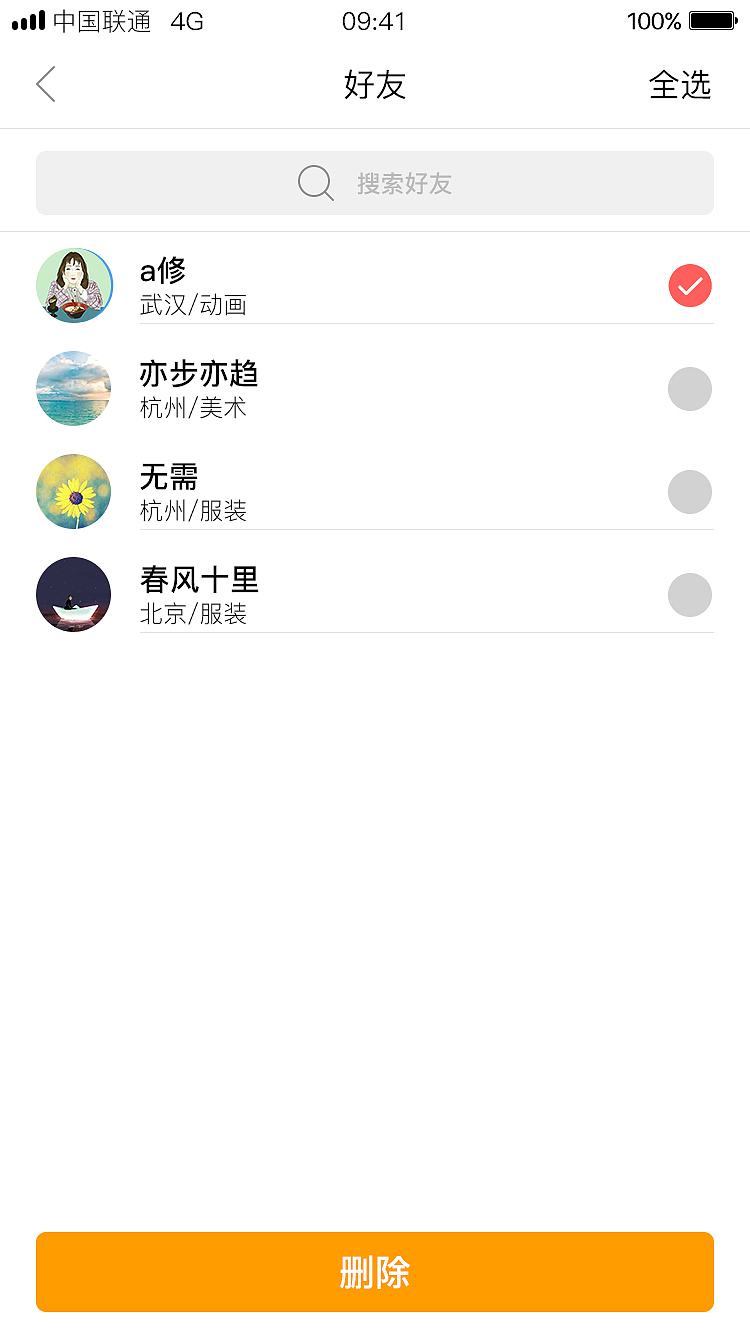Check the selection circle for 无需
750x1334 pixels.
click(690, 492)
